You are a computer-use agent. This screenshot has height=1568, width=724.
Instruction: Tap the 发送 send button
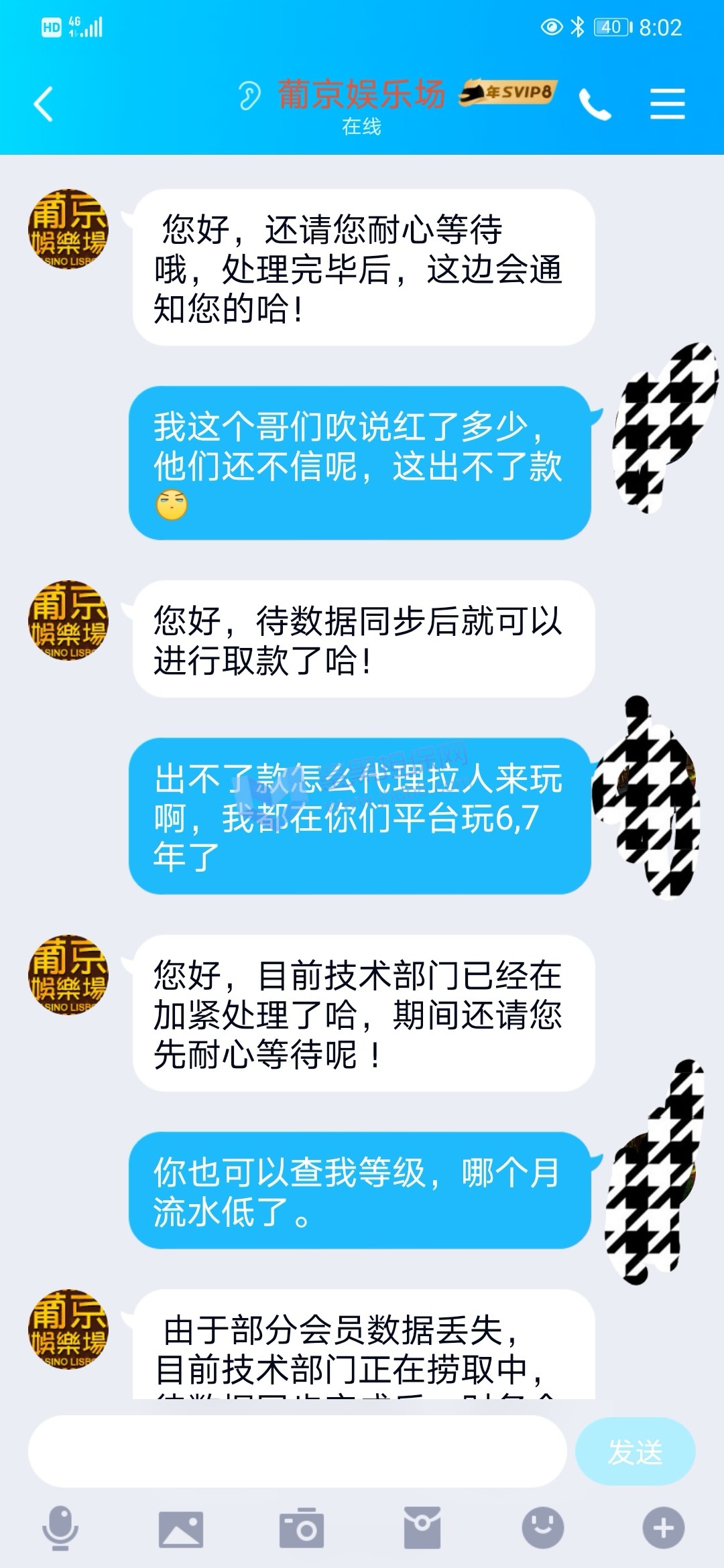(x=635, y=1451)
